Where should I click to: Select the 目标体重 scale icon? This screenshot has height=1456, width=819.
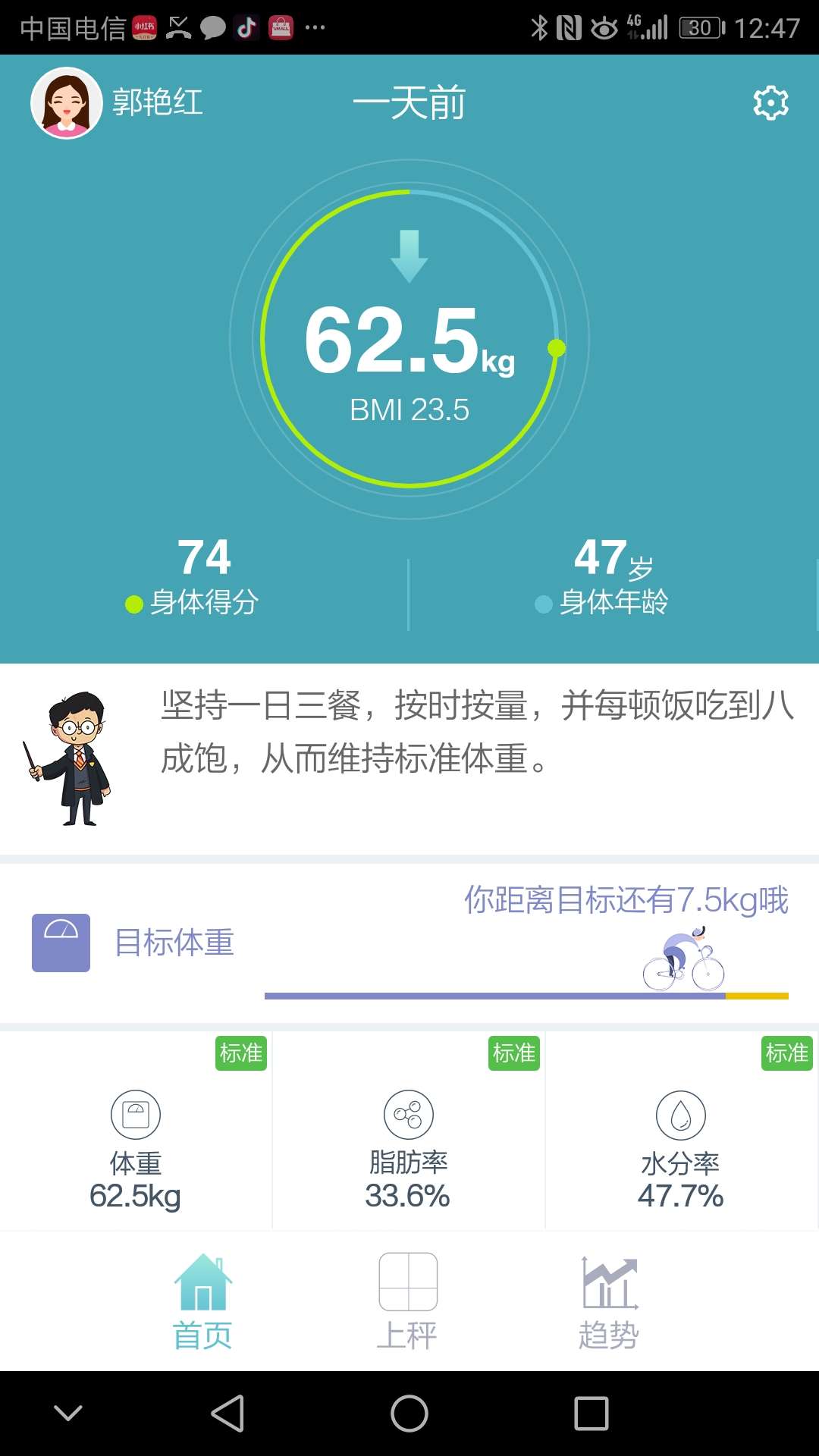point(61,943)
